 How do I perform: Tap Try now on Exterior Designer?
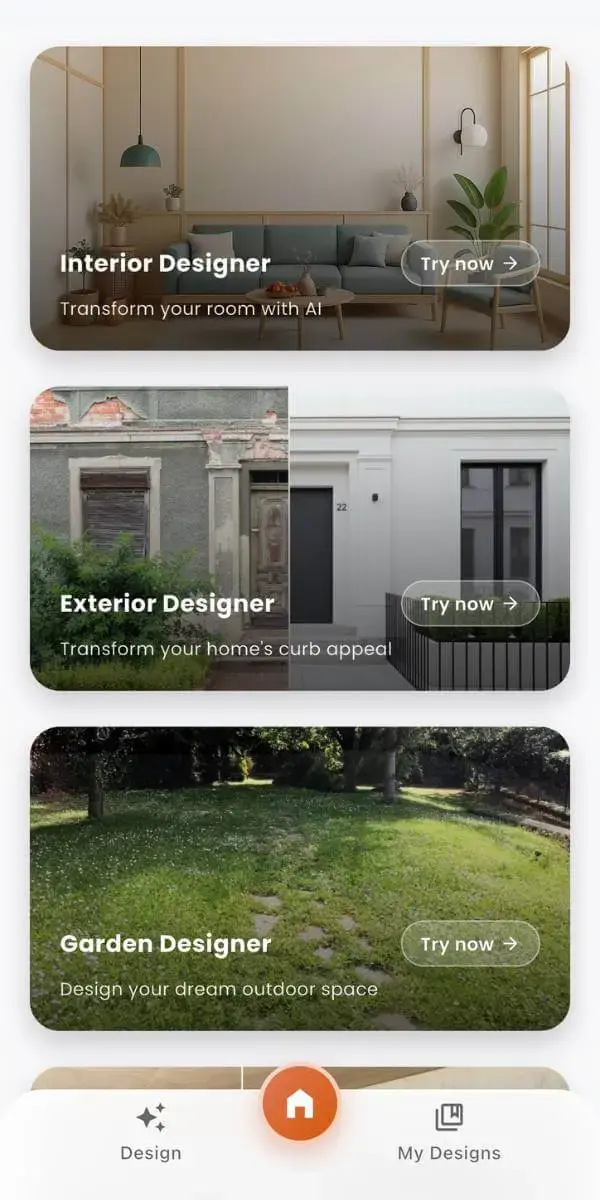pos(470,604)
